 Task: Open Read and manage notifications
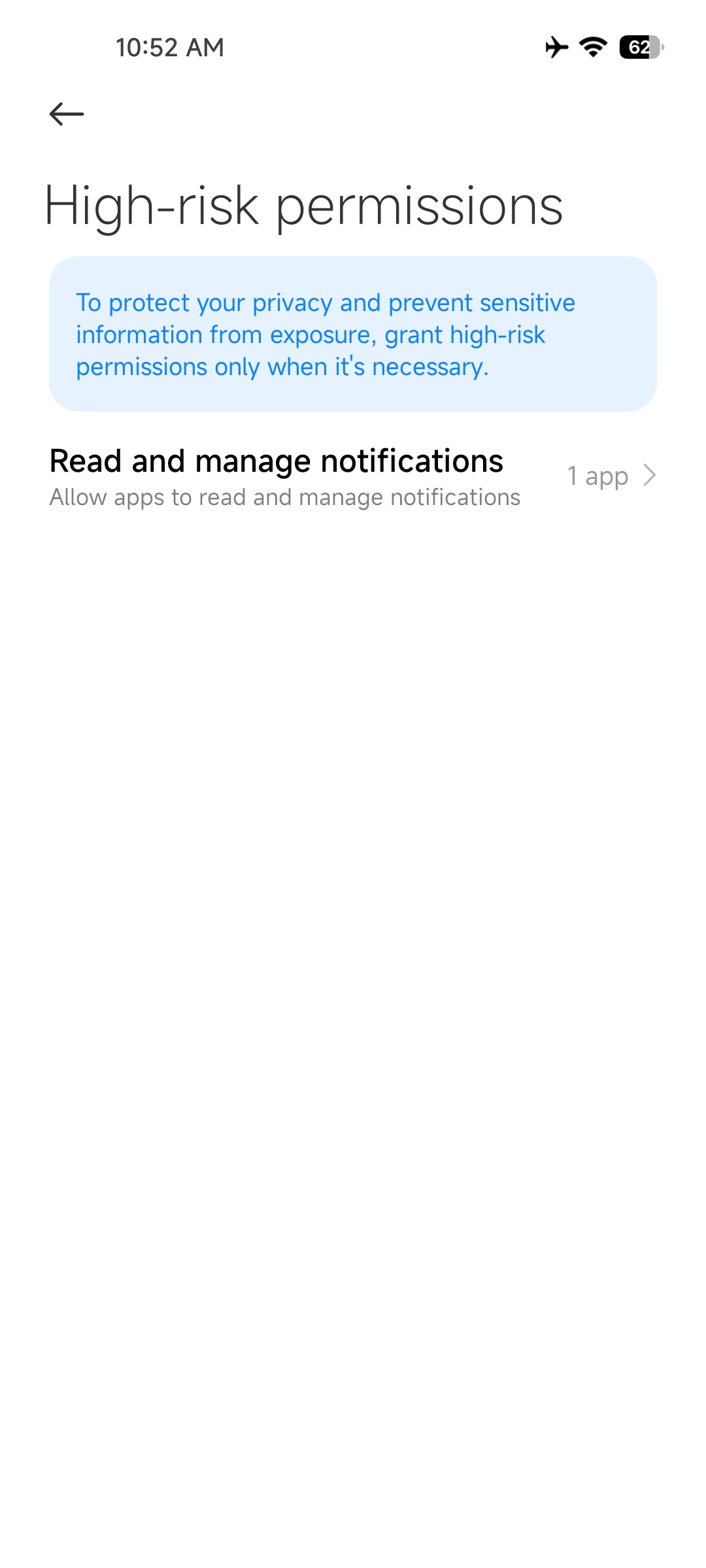coord(353,477)
